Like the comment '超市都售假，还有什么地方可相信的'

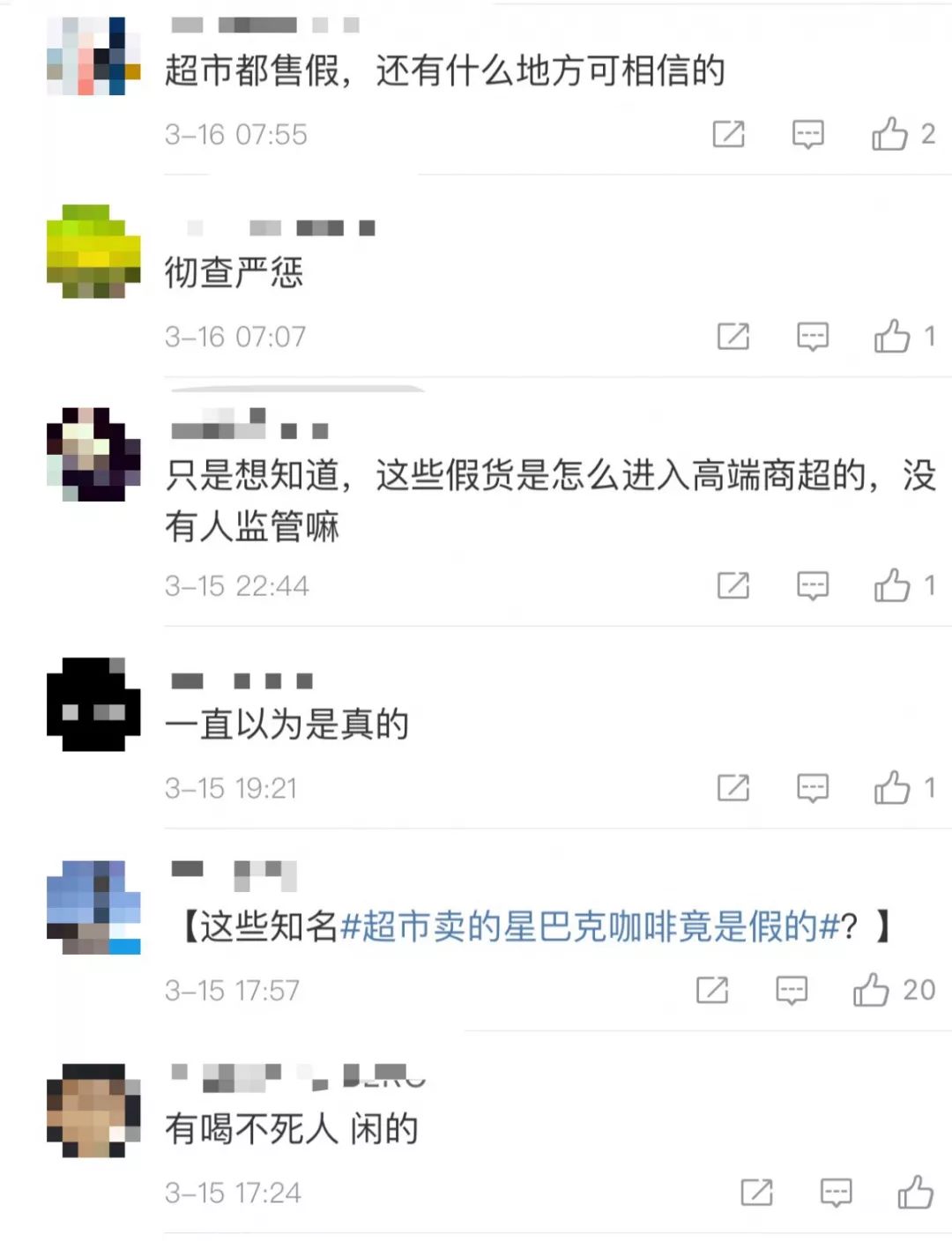pos(889,134)
